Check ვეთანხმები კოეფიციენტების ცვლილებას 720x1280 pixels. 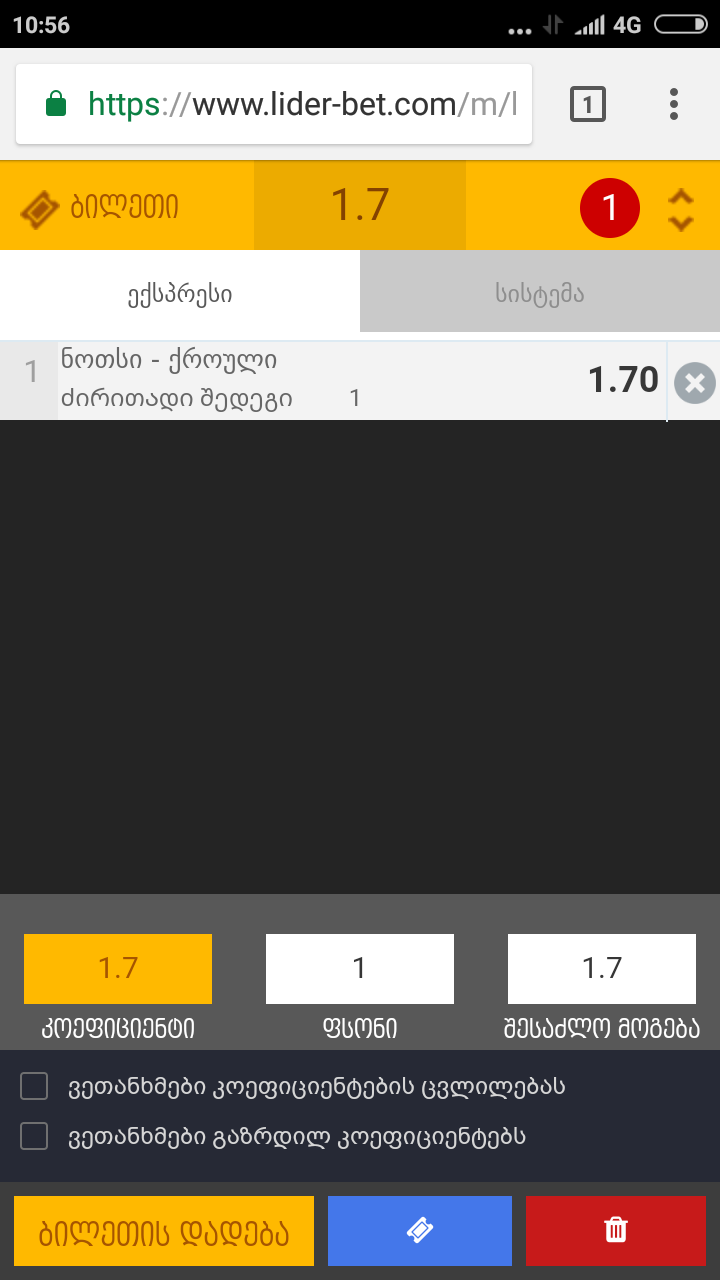(35, 1086)
